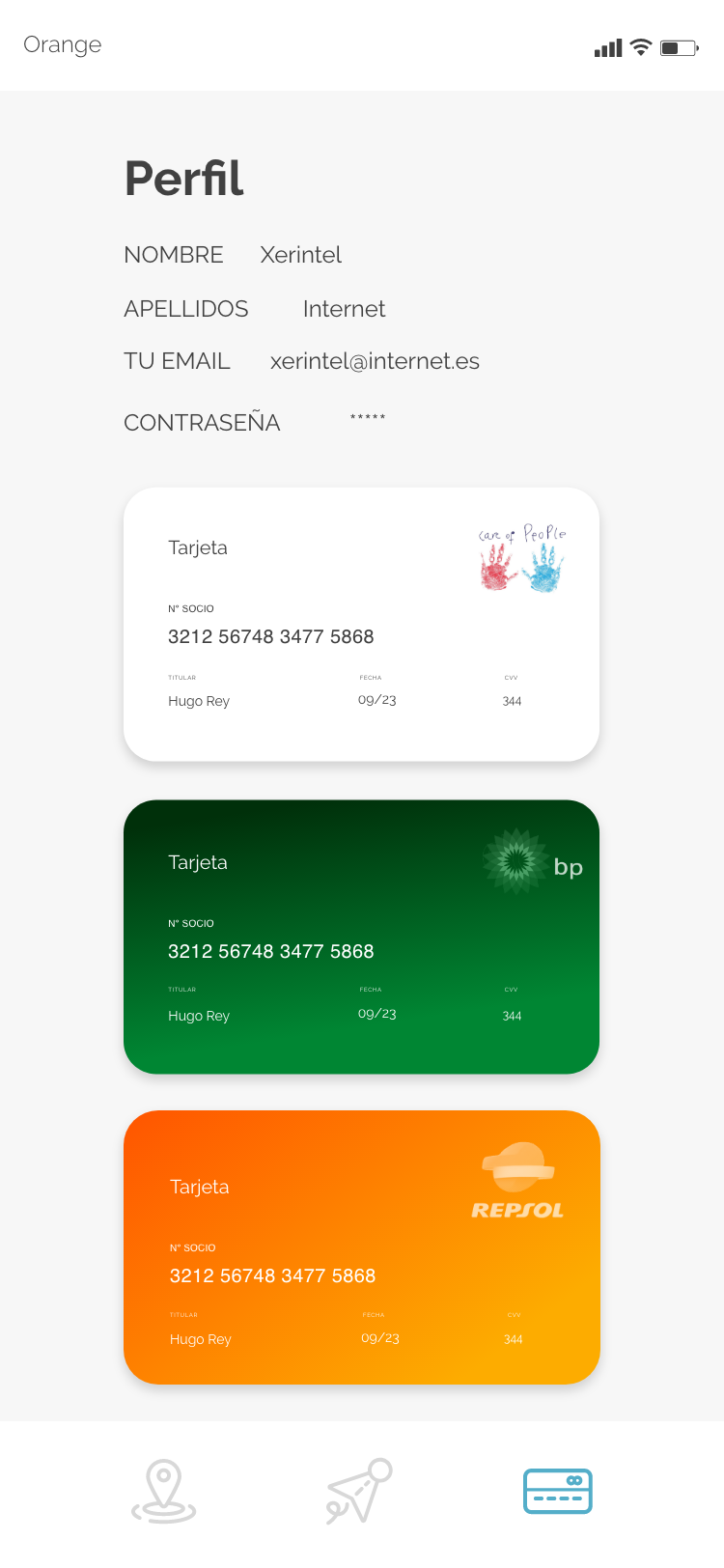
Task: Switch to the route navigation tab
Action: point(359,1491)
